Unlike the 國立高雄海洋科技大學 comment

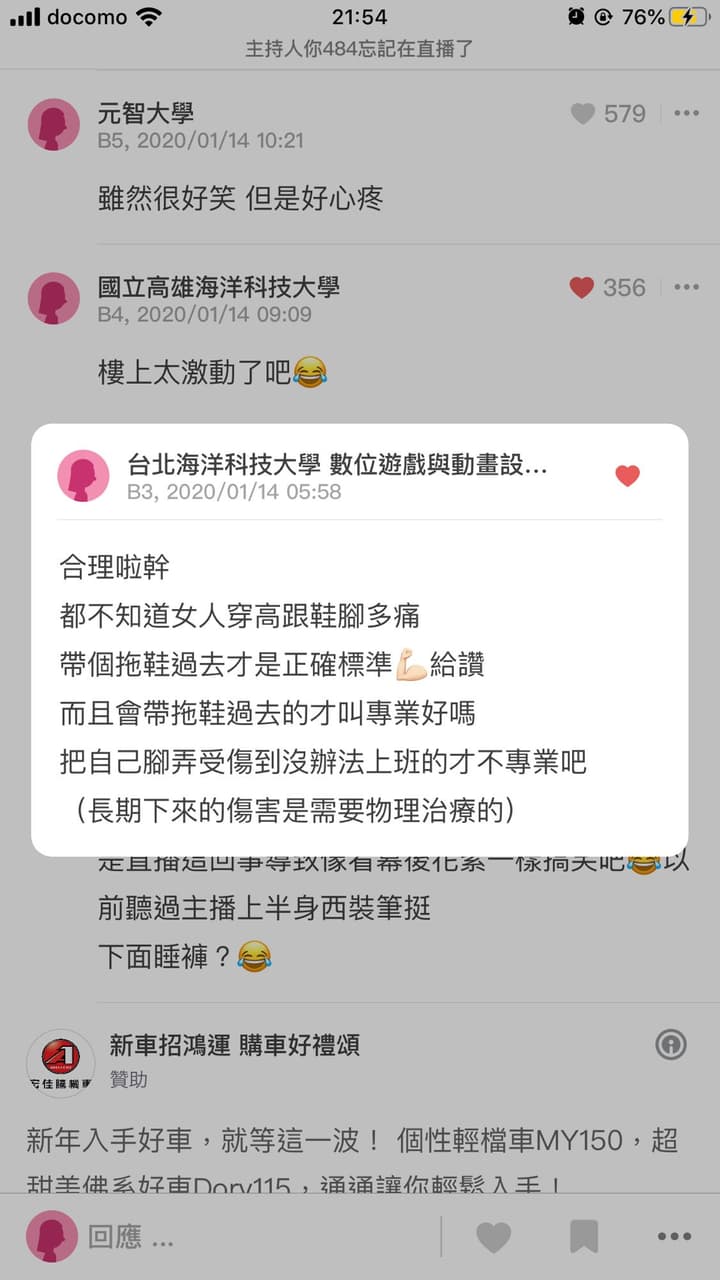[582, 288]
